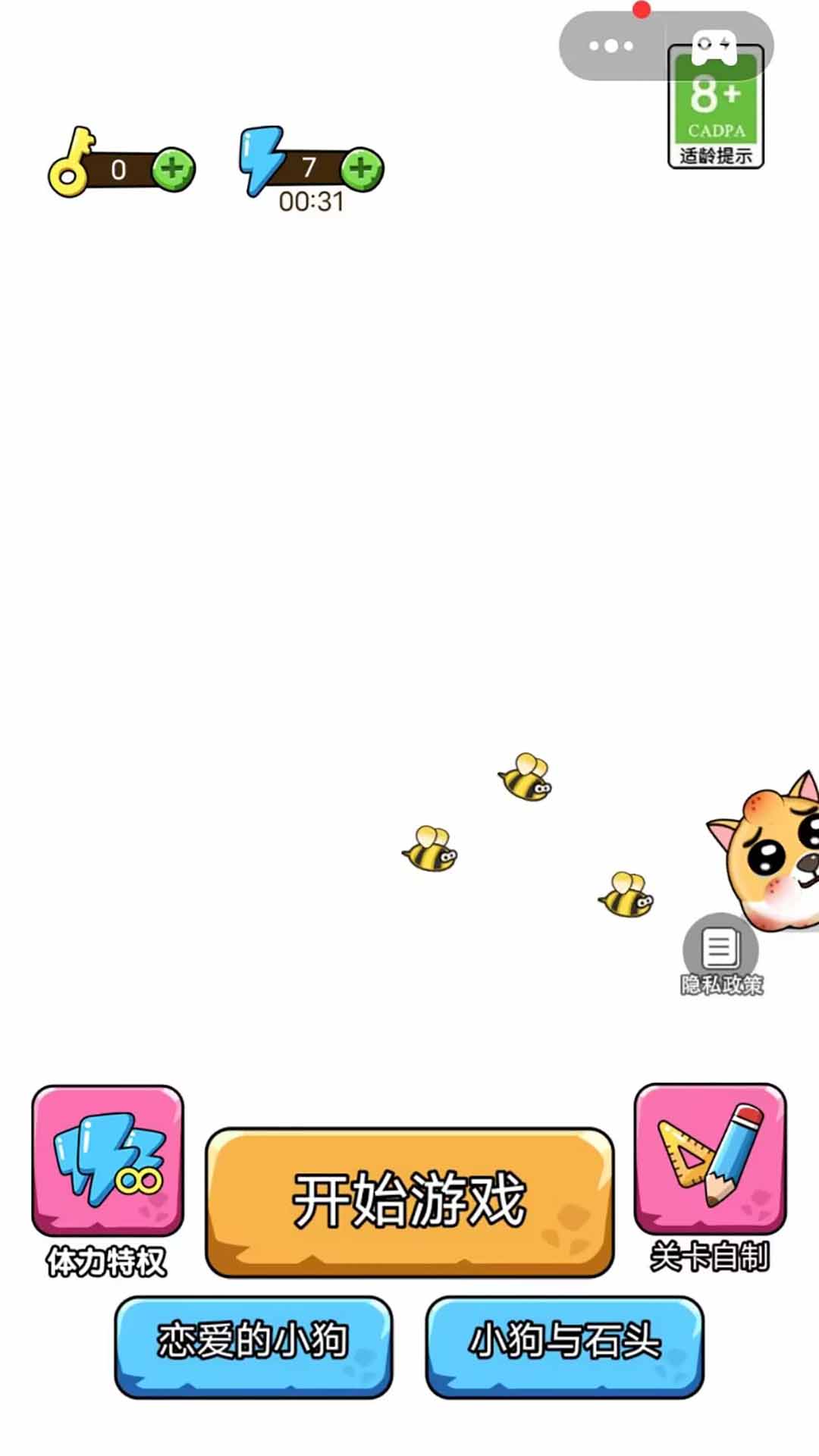Tap the 开始游戏 start game button
819x1456 pixels.
click(x=409, y=1202)
